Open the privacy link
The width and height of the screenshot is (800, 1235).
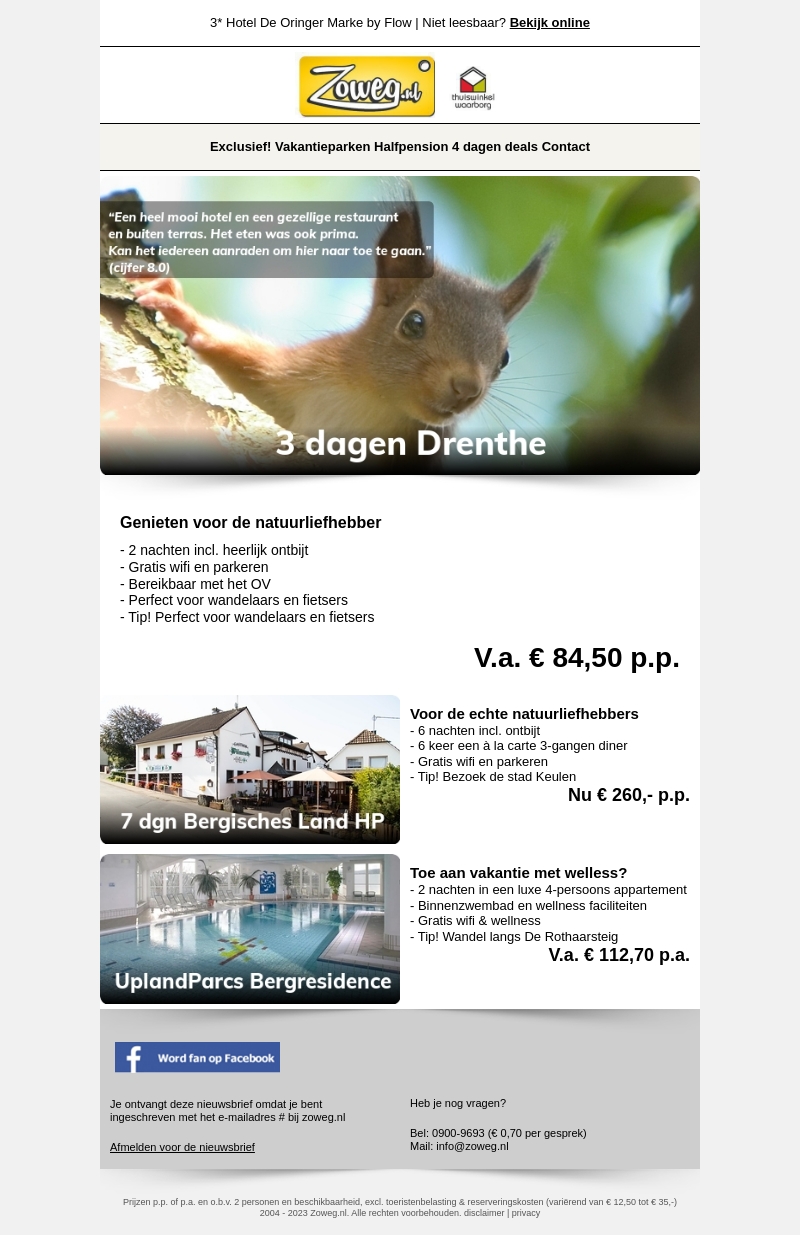[x=526, y=1213]
